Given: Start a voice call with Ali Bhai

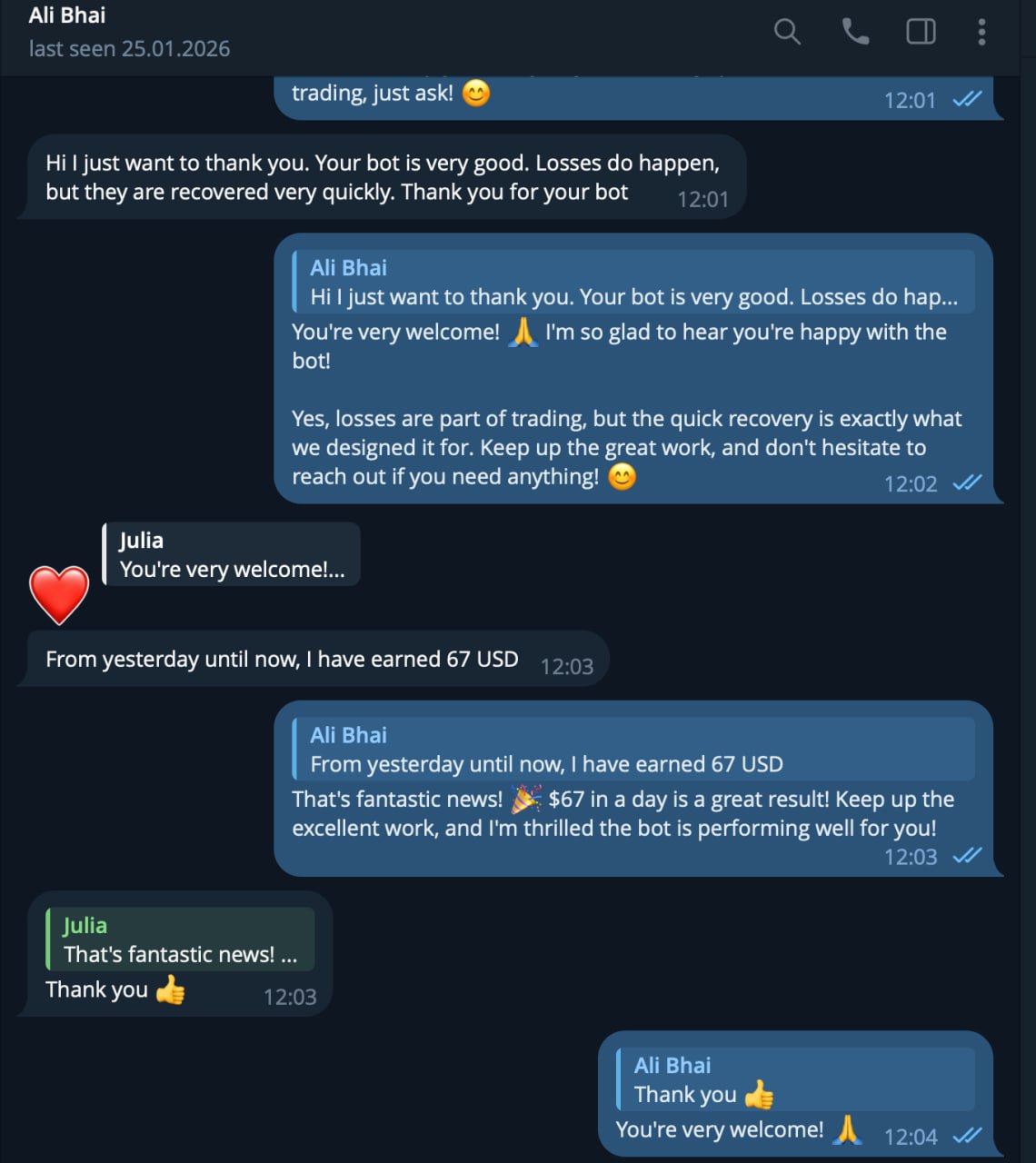Looking at the screenshot, I should [854, 32].
